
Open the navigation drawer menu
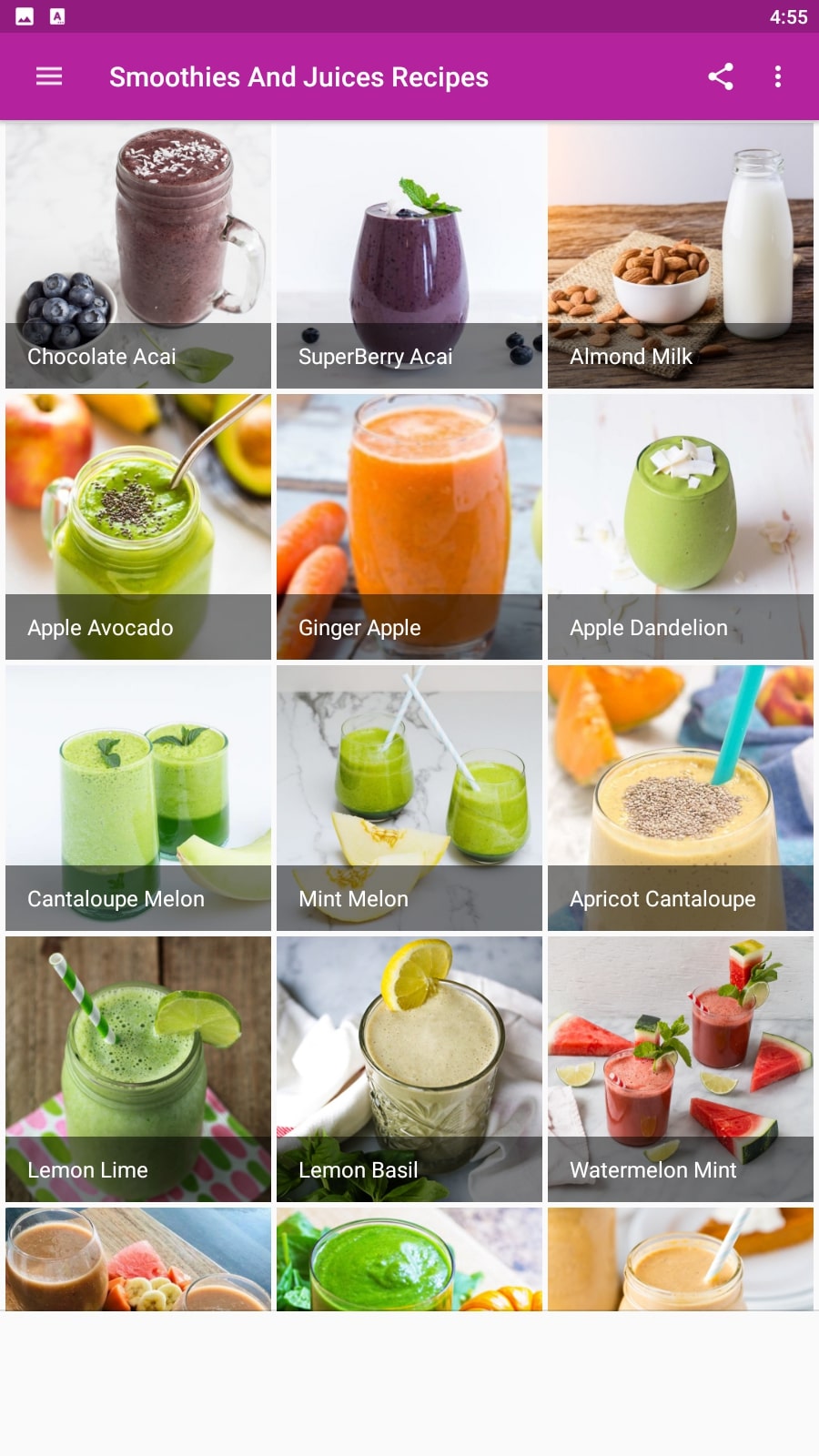coord(49,76)
